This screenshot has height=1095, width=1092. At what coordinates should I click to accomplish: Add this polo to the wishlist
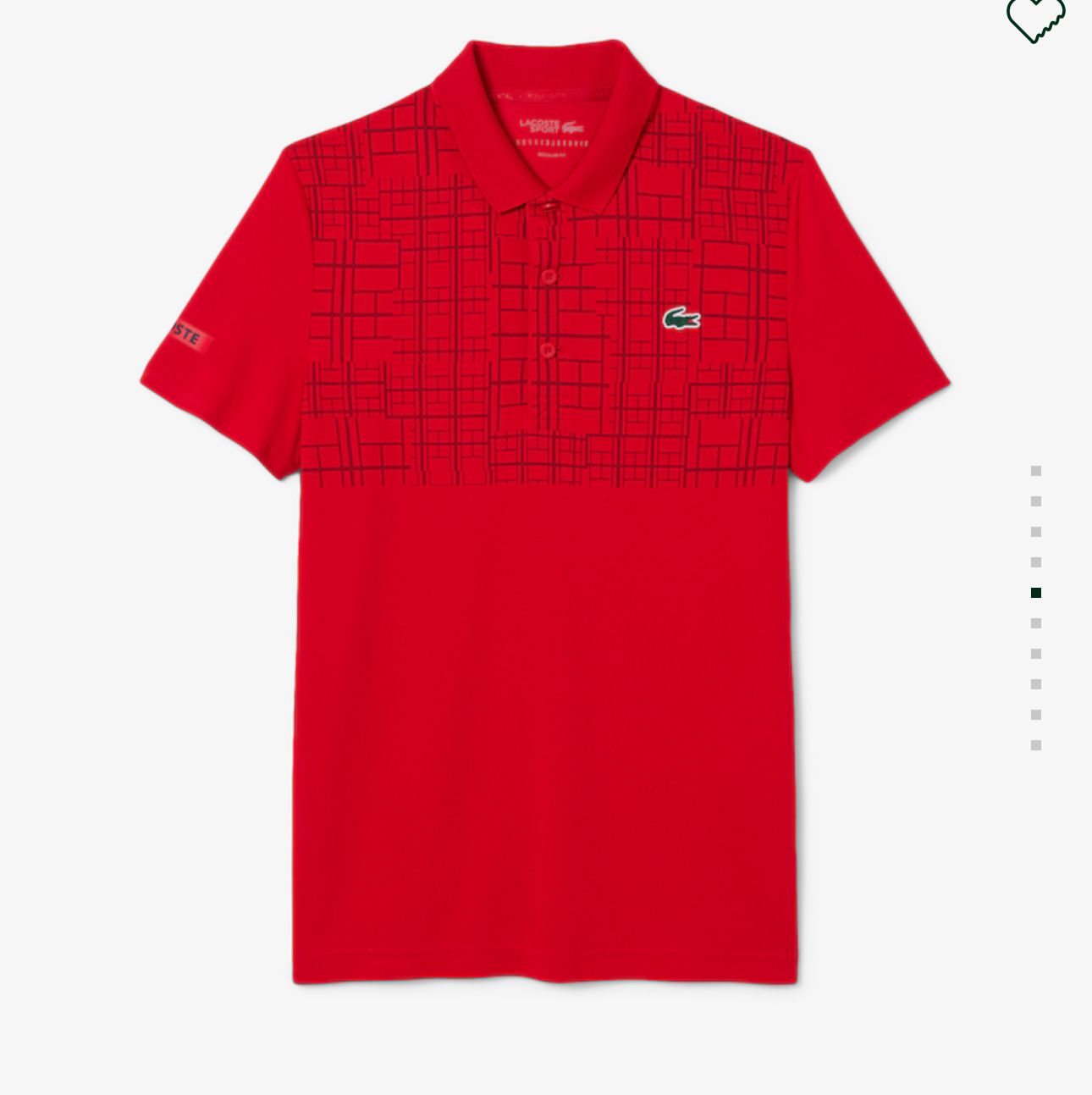point(1034,17)
